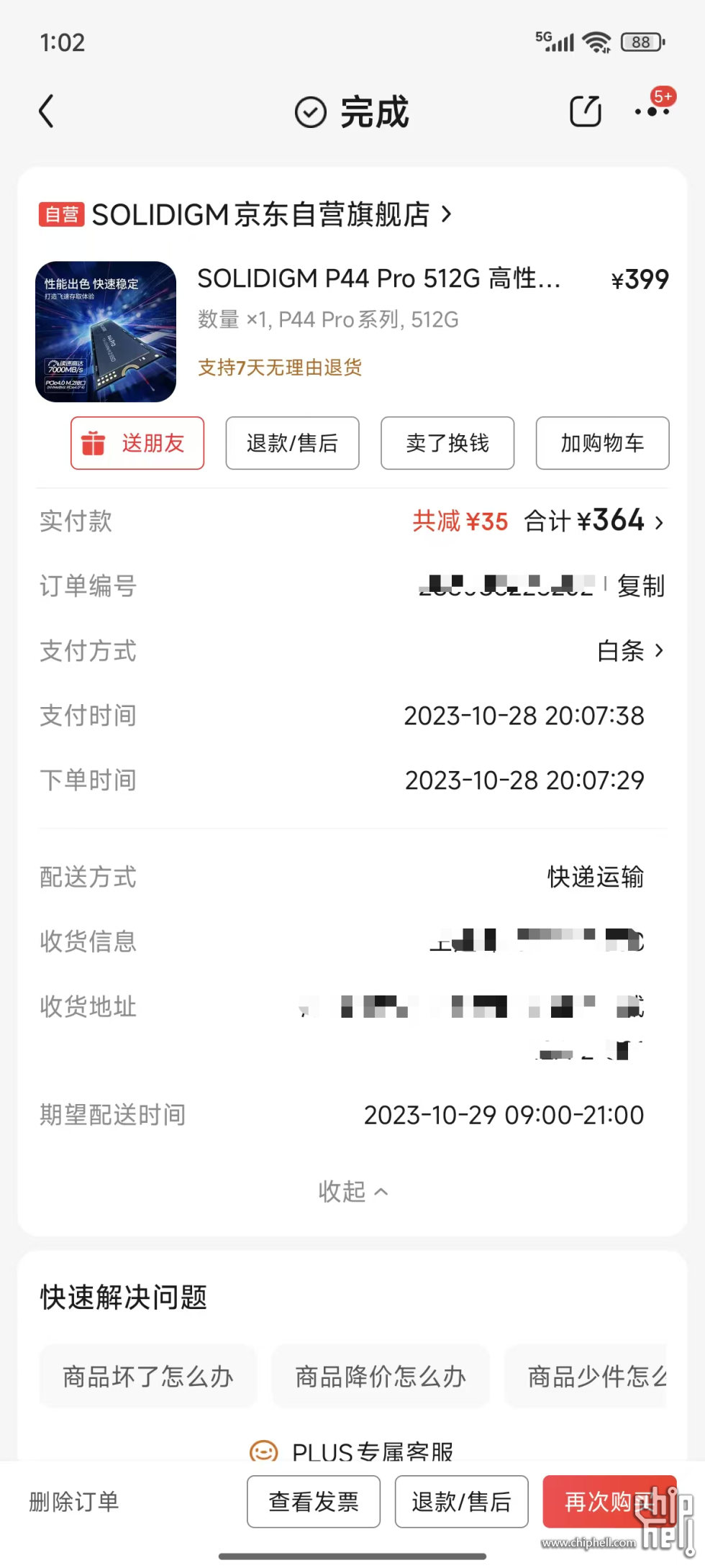Viewport: 705px width, 1568px height.
Task: Open the share icon next to 完成
Action: pyautogui.click(x=584, y=111)
